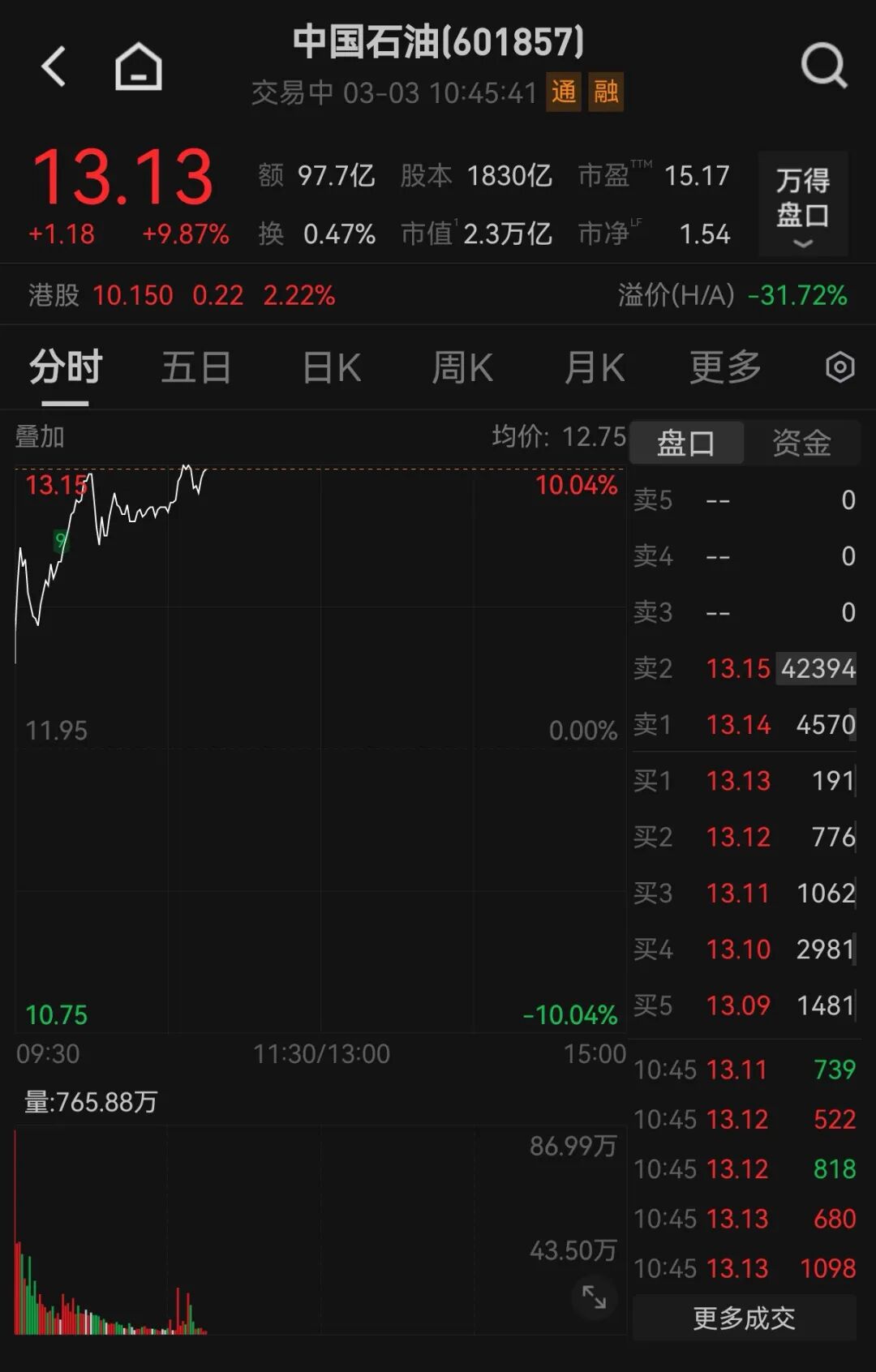
Task: Search for another stock
Action: pyautogui.click(x=823, y=66)
